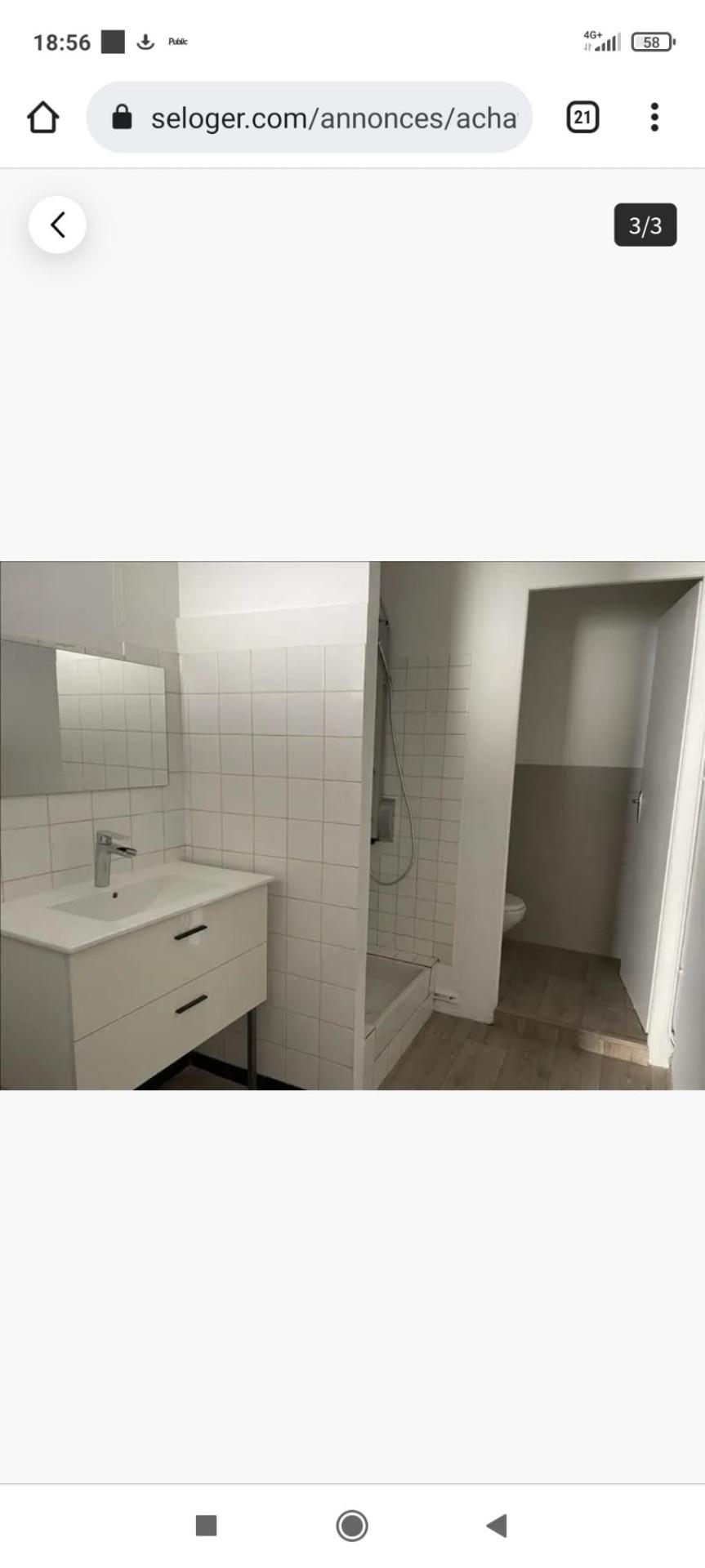Open the browser overflow menu
Screen dimensions: 705x1568
[654, 118]
